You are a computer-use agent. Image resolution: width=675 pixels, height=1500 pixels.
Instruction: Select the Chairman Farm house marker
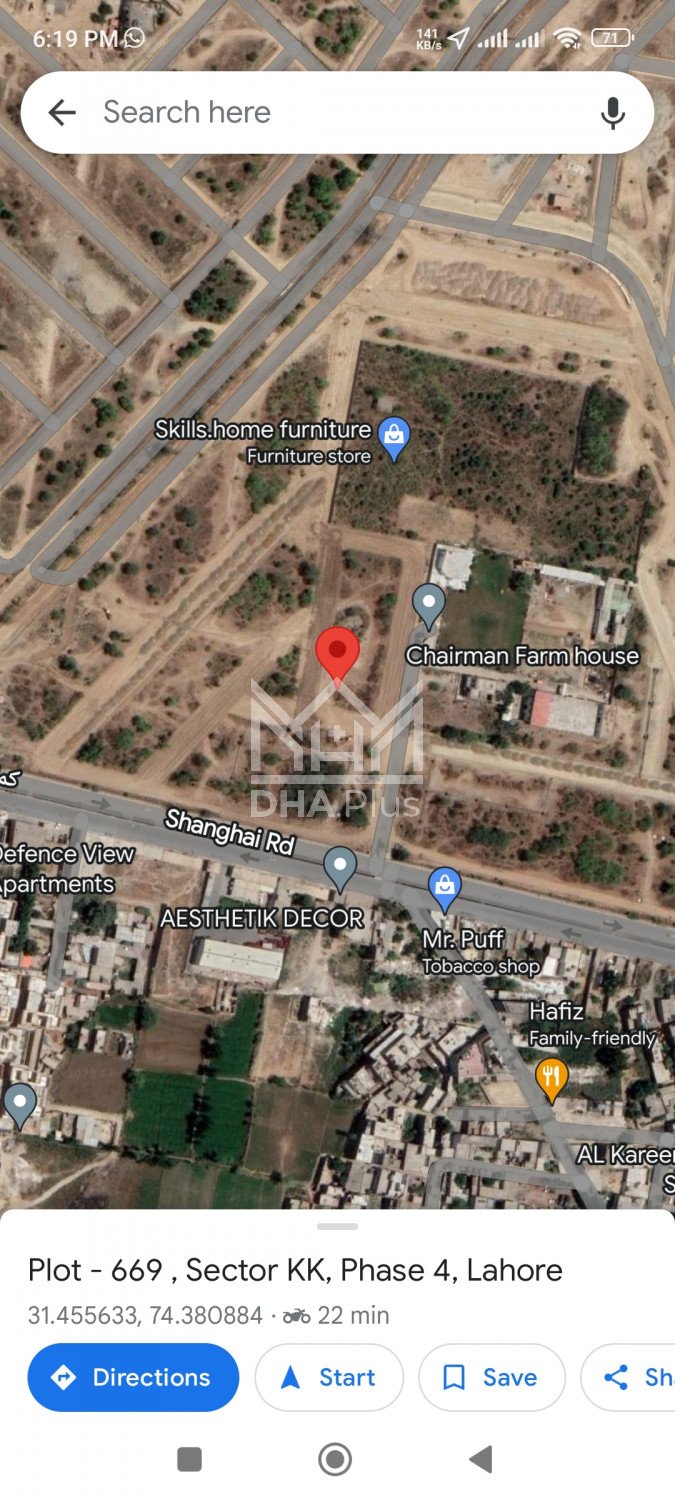429,605
